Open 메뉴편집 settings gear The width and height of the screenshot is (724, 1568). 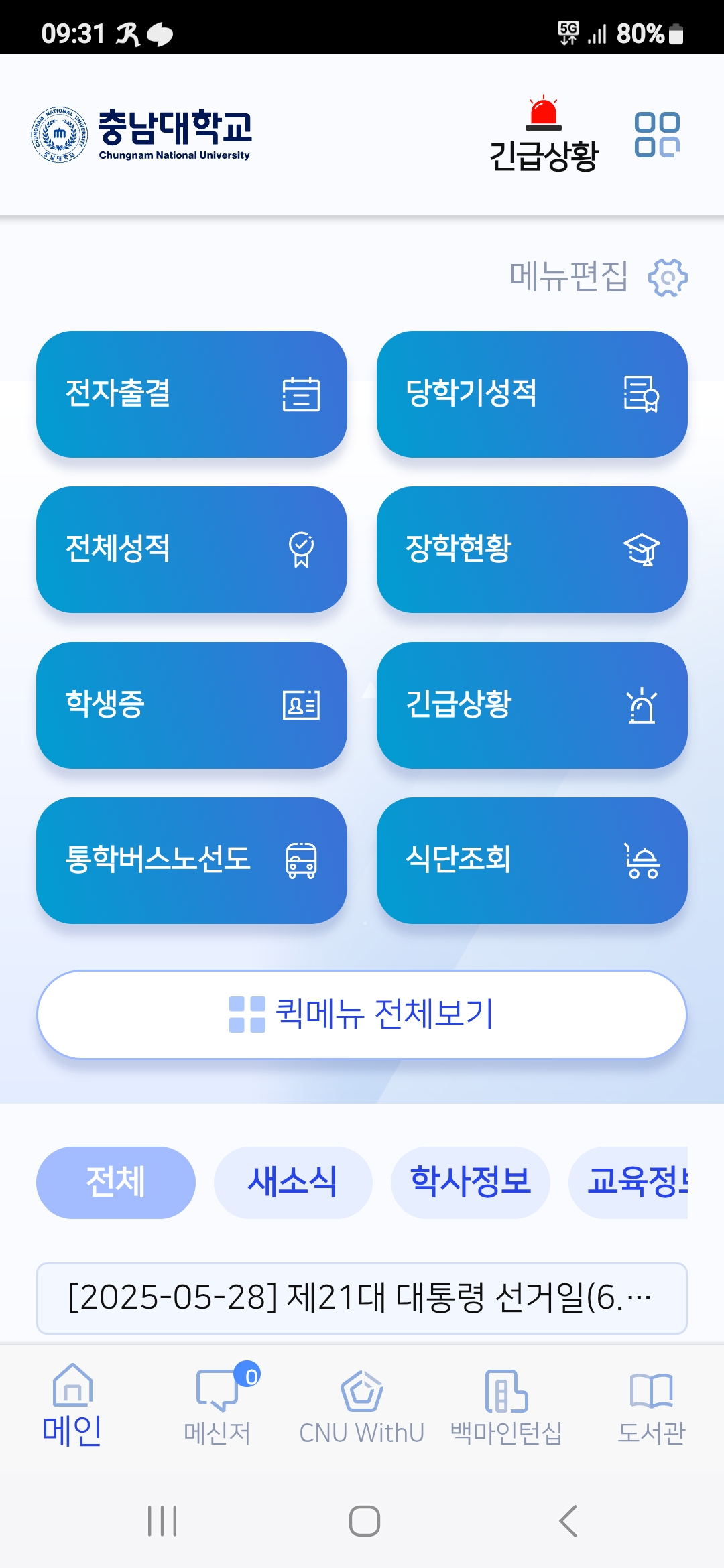pyautogui.click(x=668, y=277)
